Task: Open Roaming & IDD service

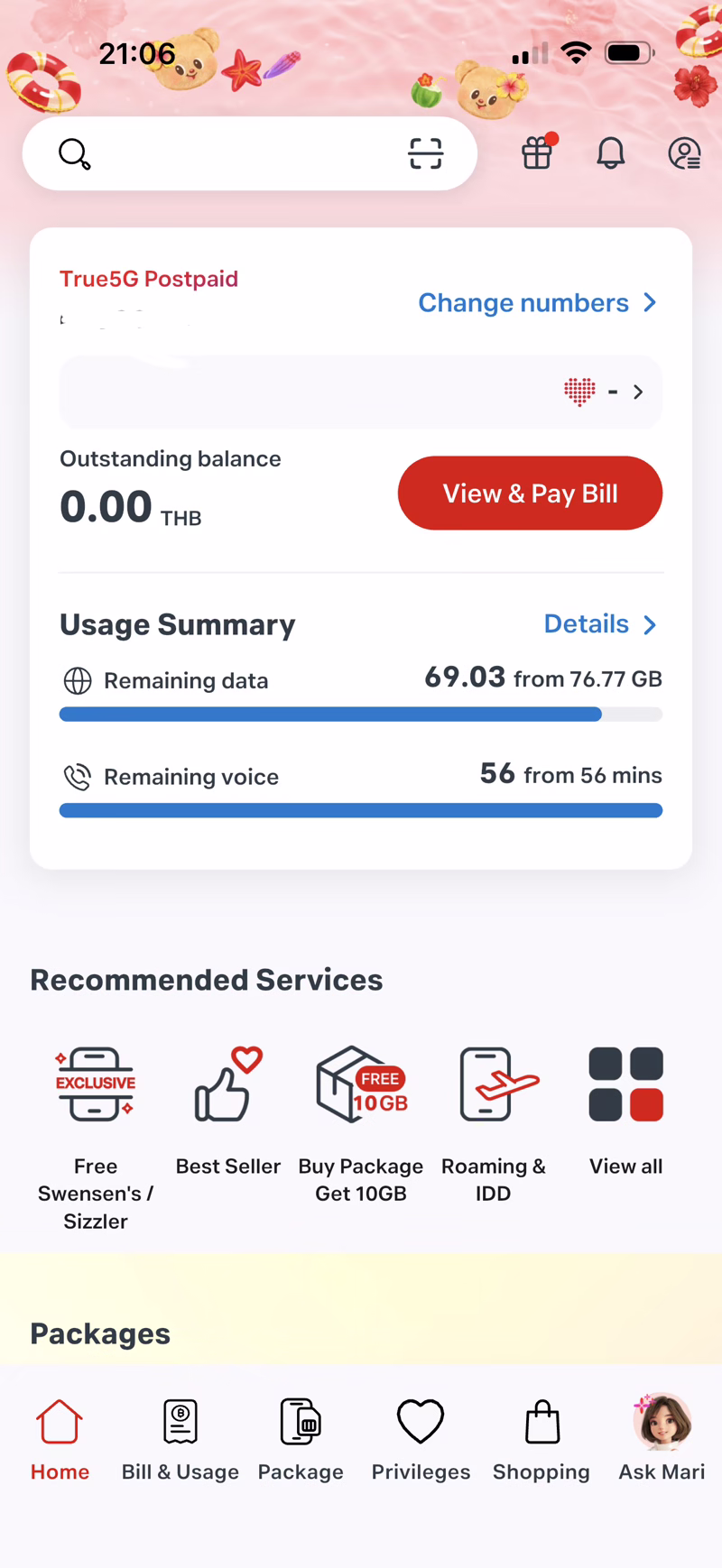Action: click(493, 1123)
